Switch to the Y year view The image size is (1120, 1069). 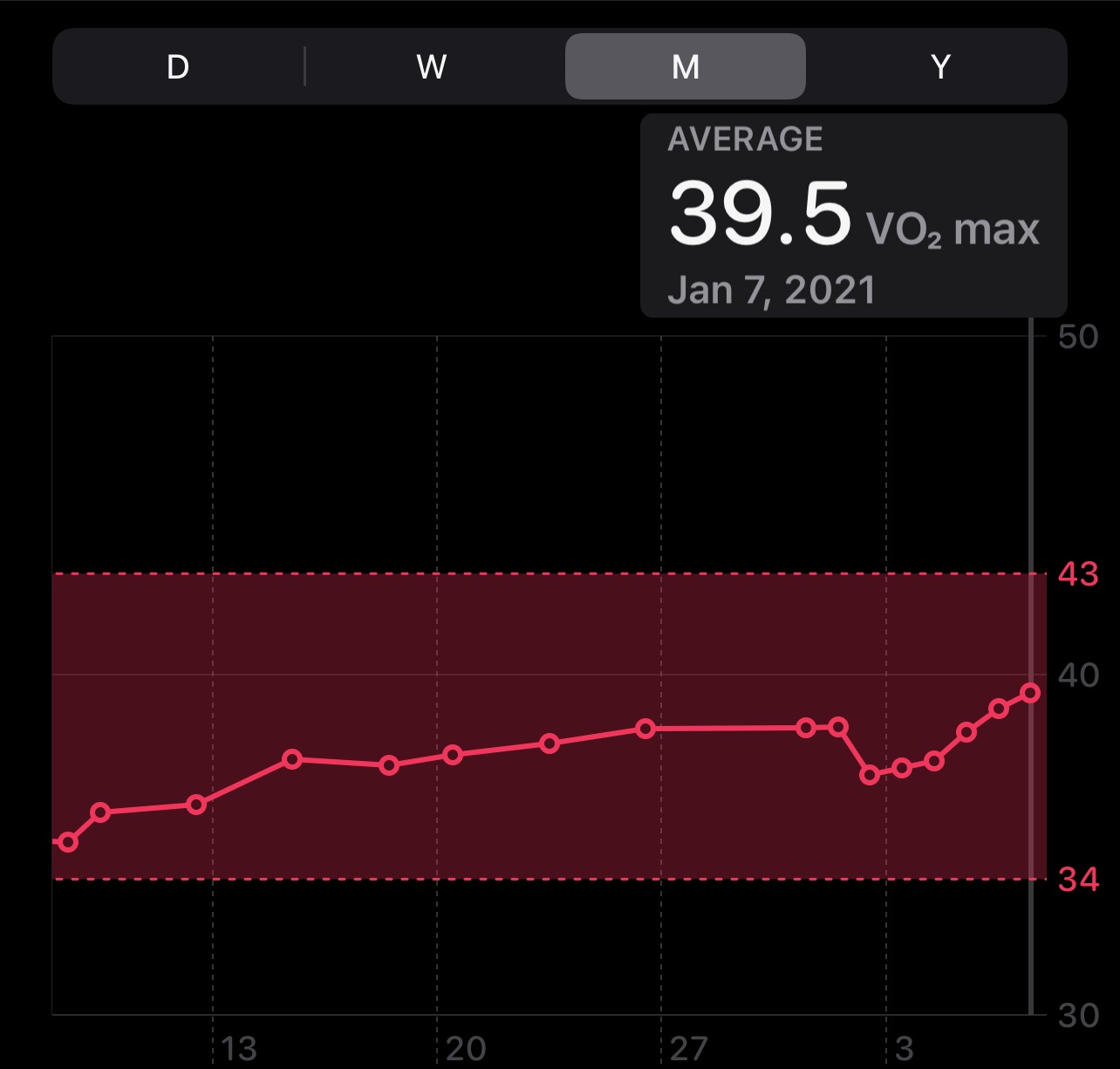pos(939,67)
